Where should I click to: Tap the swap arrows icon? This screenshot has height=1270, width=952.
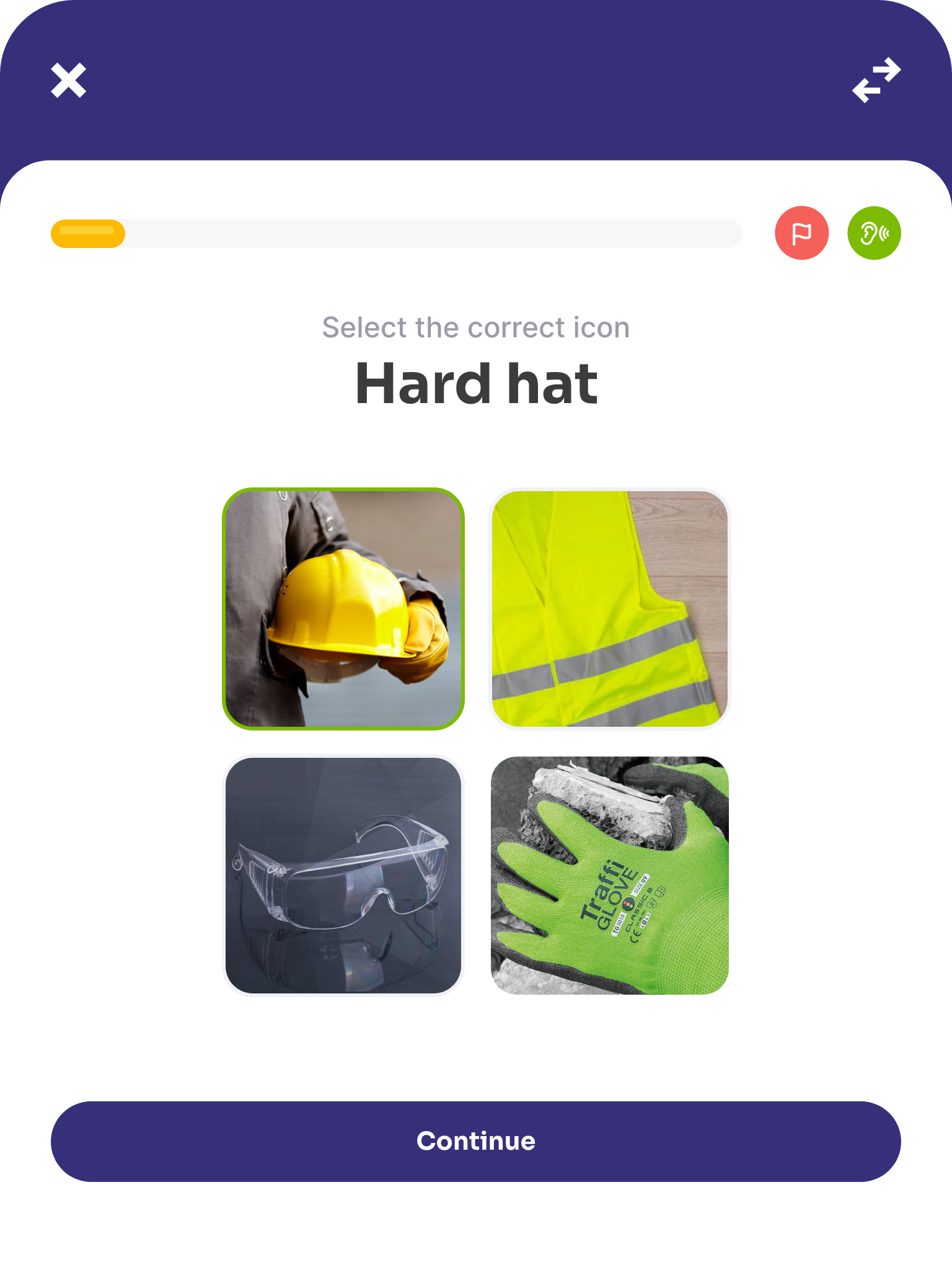tap(876, 81)
